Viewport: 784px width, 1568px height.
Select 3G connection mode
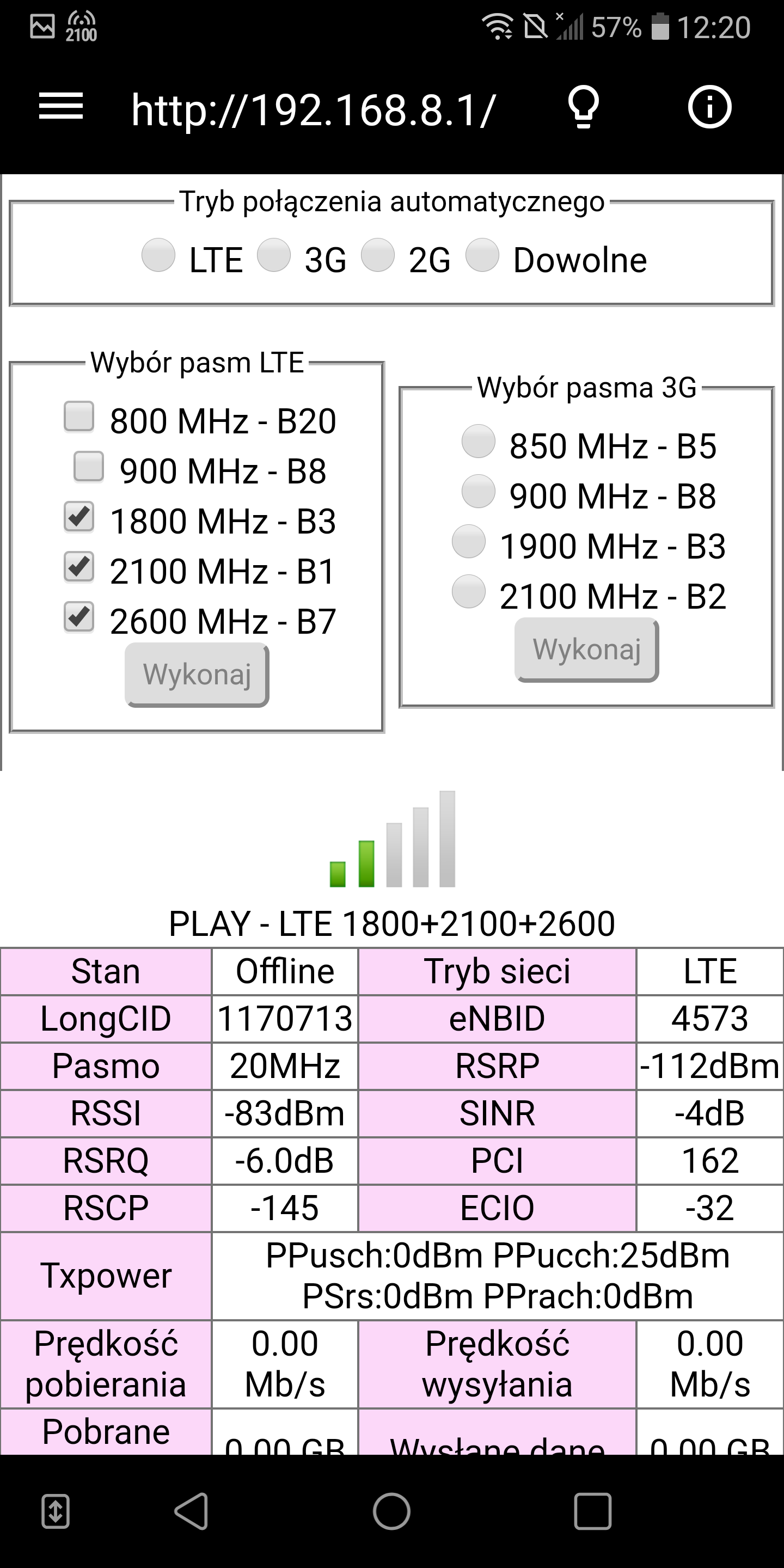point(274,254)
